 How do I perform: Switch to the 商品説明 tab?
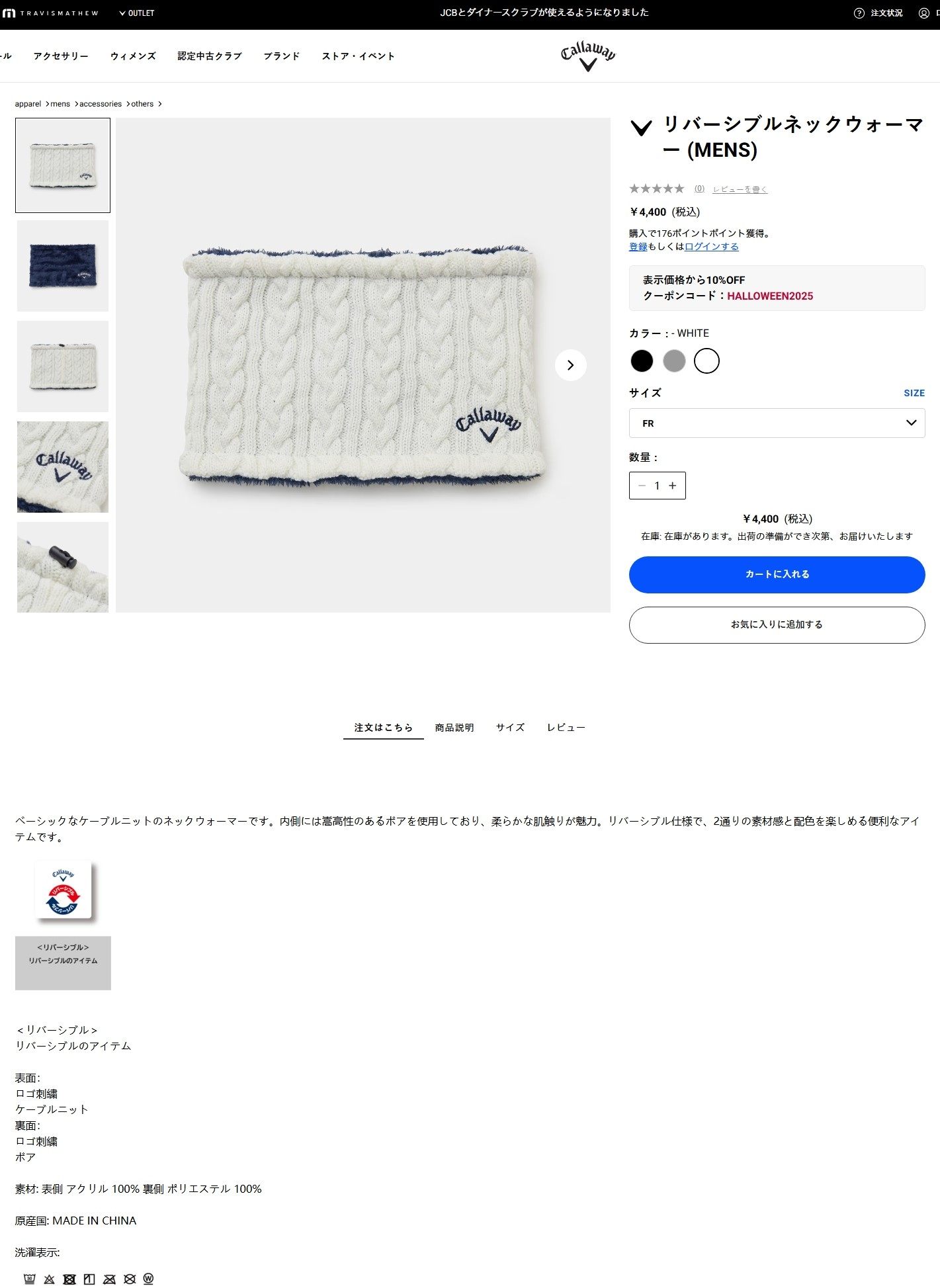[x=454, y=728]
